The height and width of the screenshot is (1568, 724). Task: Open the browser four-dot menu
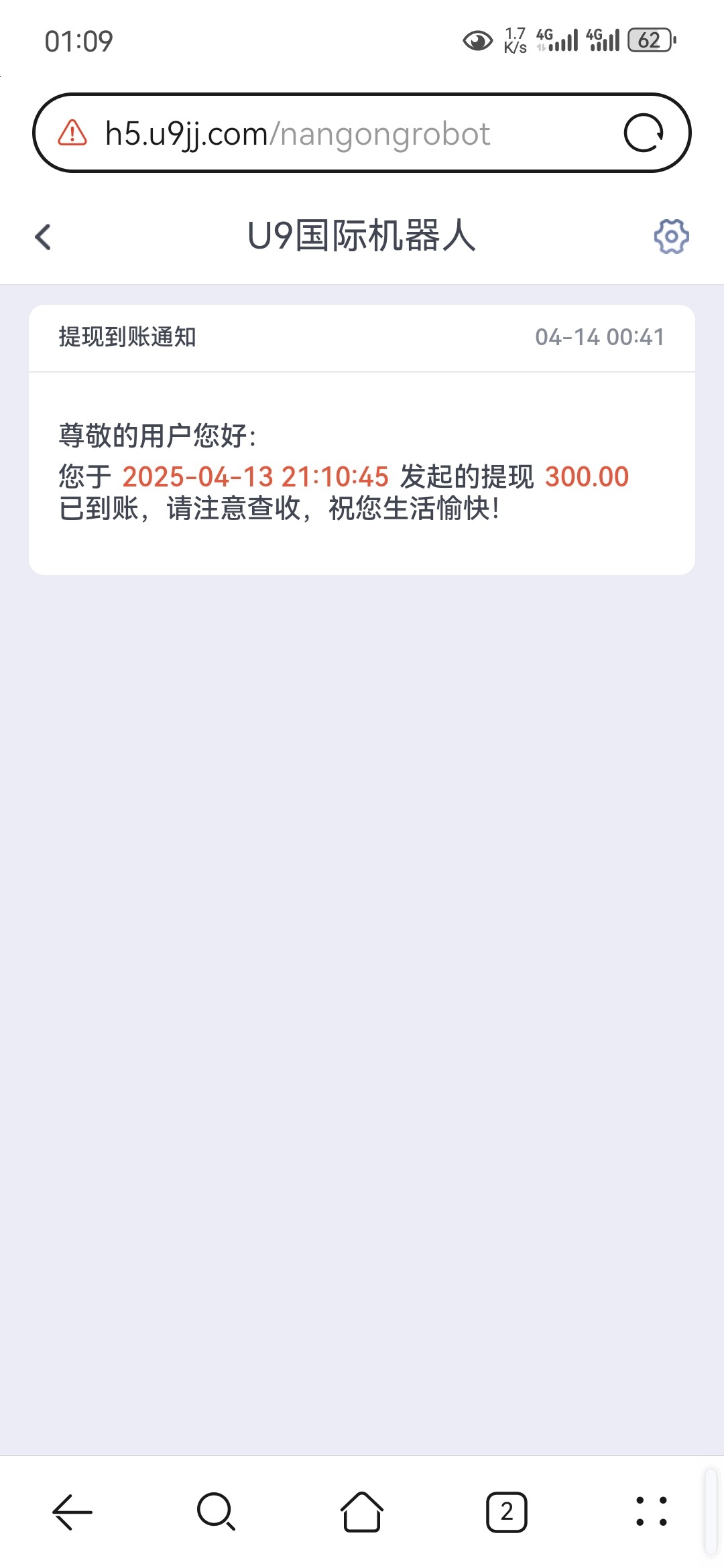click(x=652, y=1512)
